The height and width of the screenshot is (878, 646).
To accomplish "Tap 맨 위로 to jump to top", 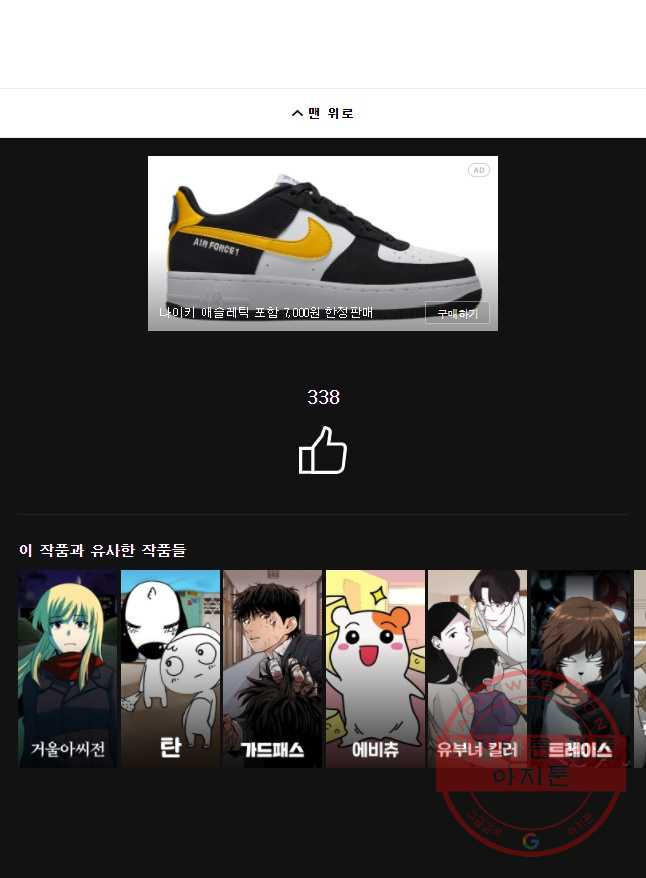I will pyautogui.click(x=323, y=113).
